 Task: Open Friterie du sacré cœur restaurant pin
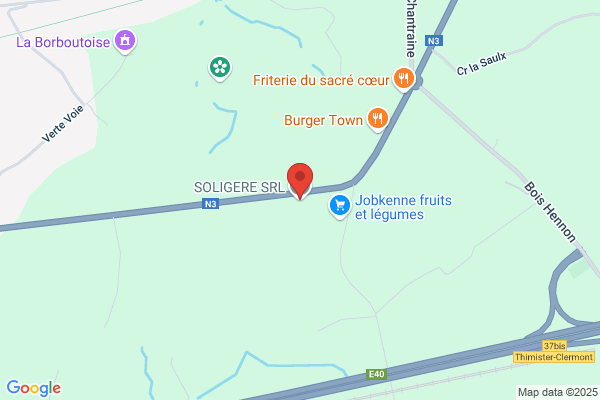404,79
